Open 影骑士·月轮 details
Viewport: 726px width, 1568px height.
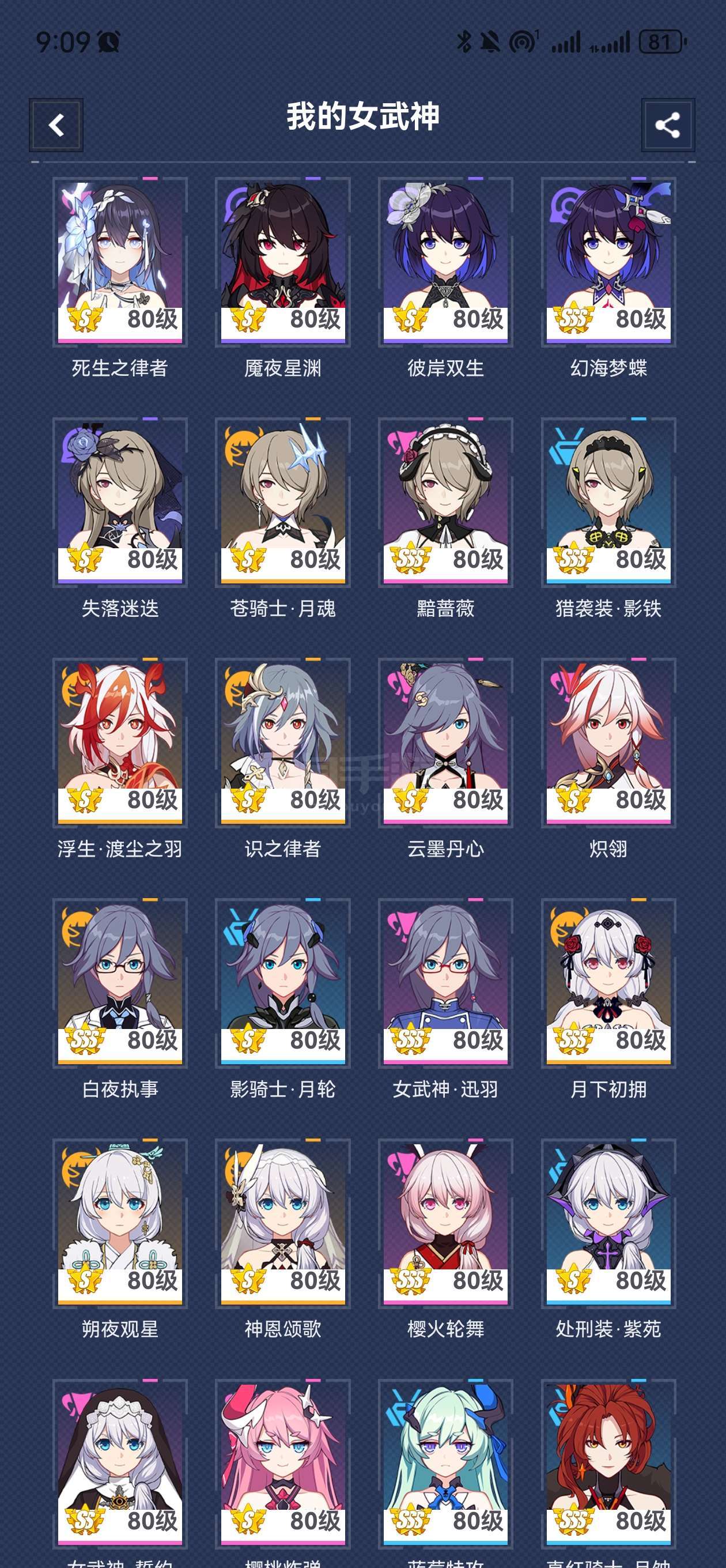[x=283, y=983]
